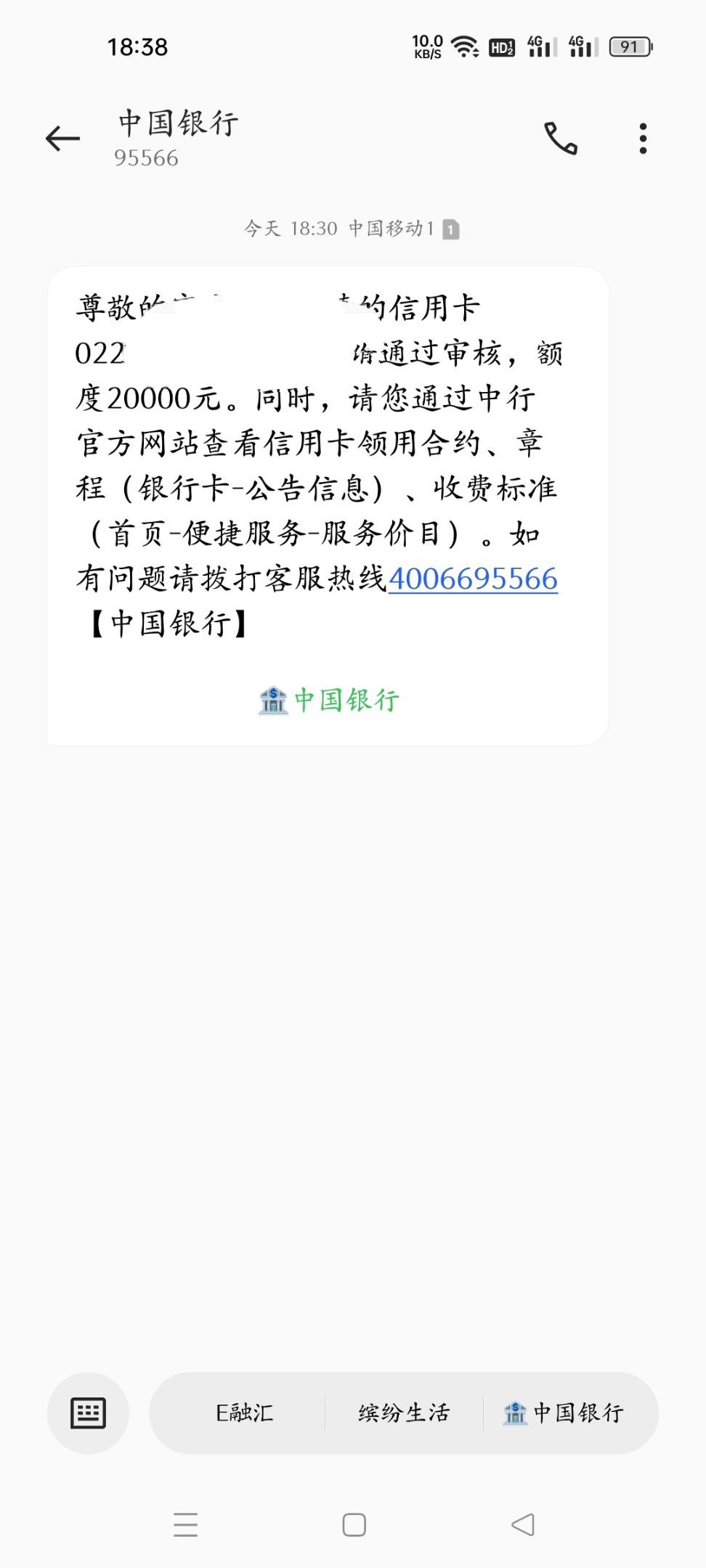This screenshot has height=1568, width=706.
Task: Open the E融汇 menu
Action: click(244, 1413)
